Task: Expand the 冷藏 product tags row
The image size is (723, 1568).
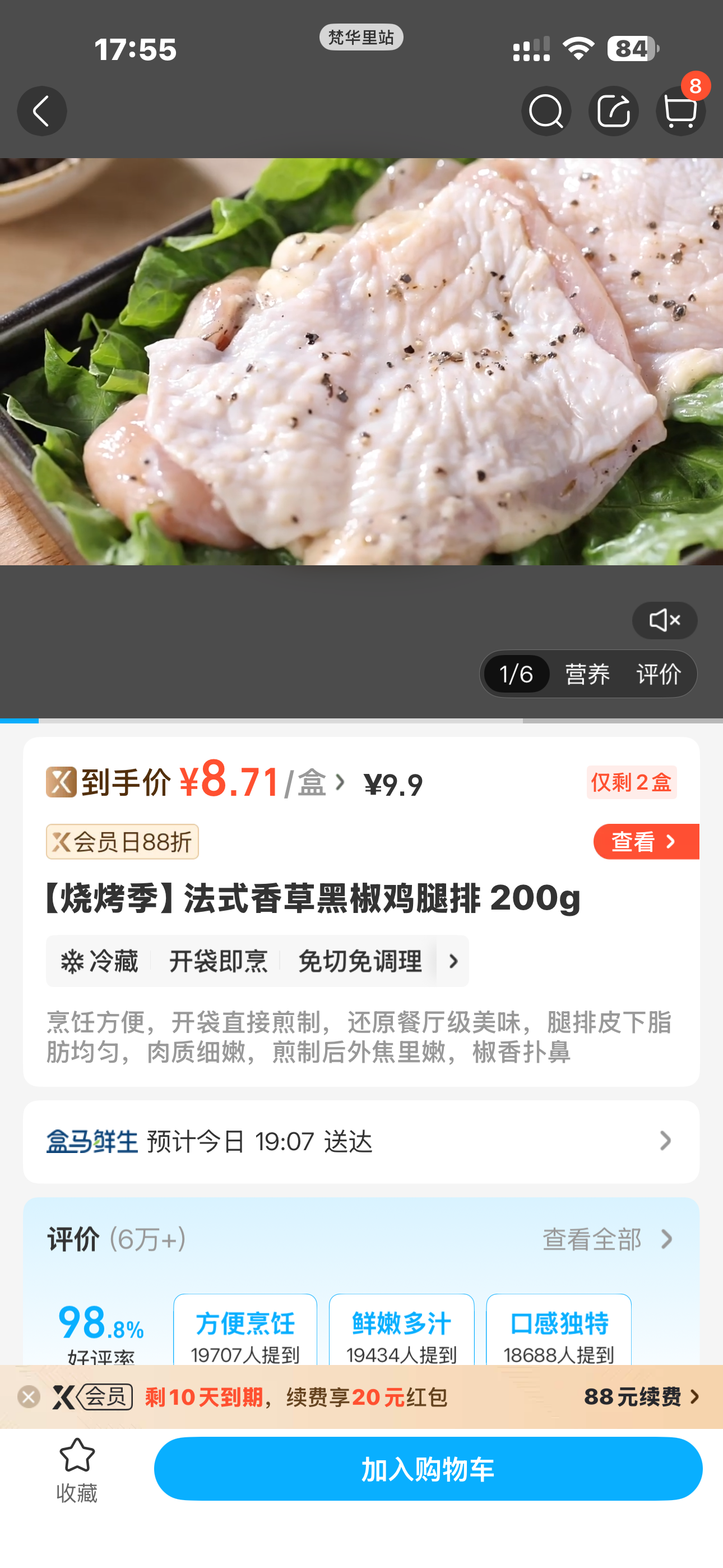Action: click(x=453, y=961)
